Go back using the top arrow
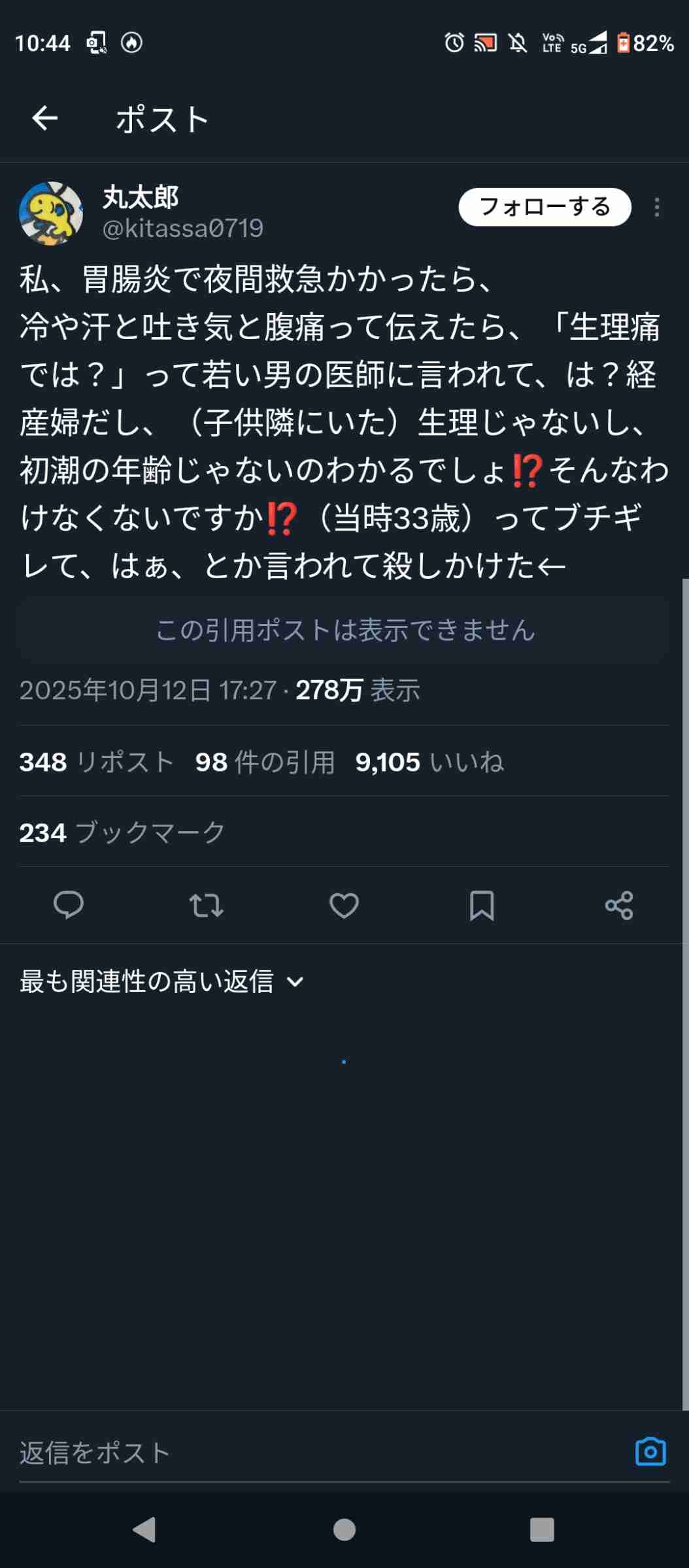Image resolution: width=689 pixels, height=1568 pixels. coord(44,118)
